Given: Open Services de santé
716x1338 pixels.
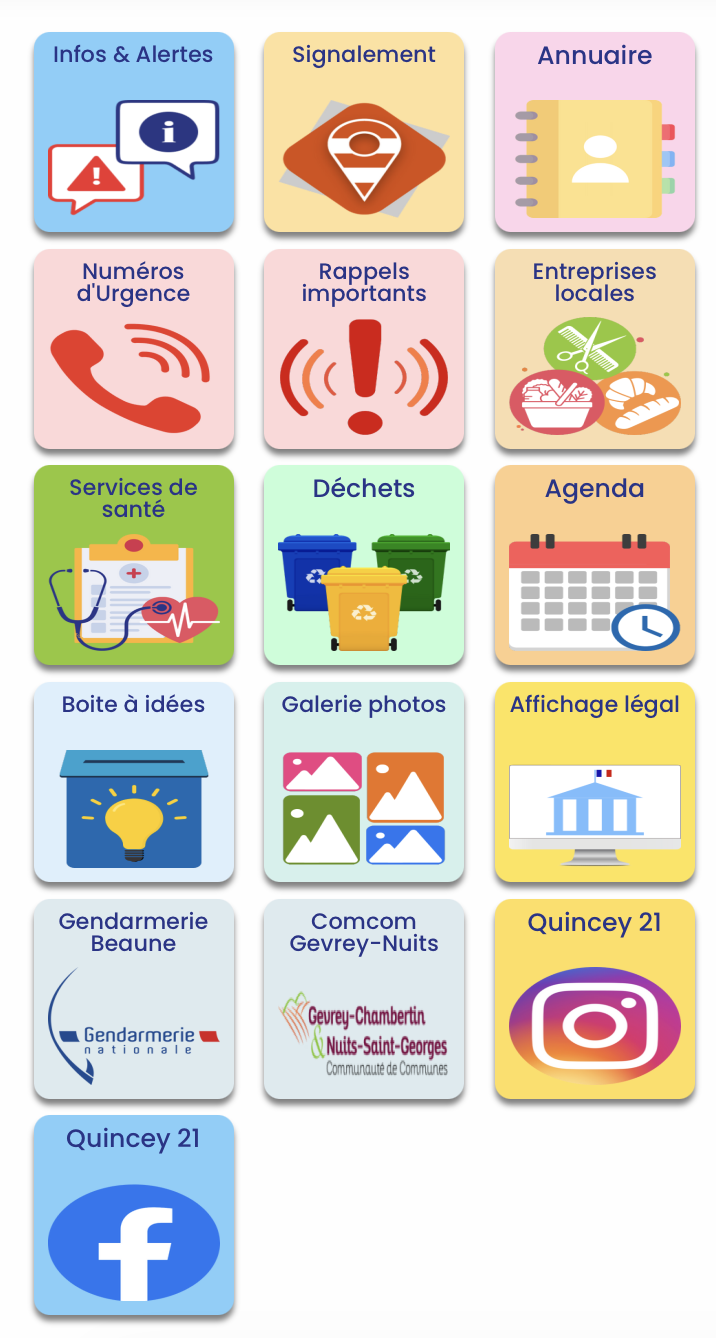Looking at the screenshot, I should coord(134,565).
